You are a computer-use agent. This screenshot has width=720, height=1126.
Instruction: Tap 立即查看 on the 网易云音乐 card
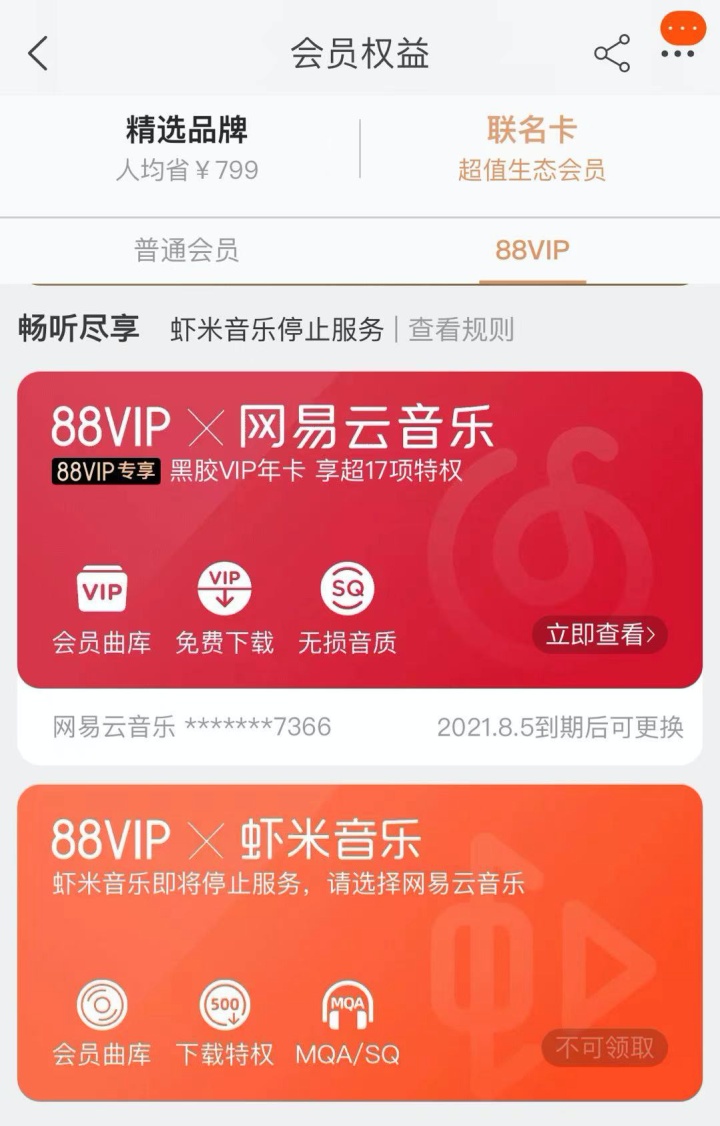(x=600, y=634)
